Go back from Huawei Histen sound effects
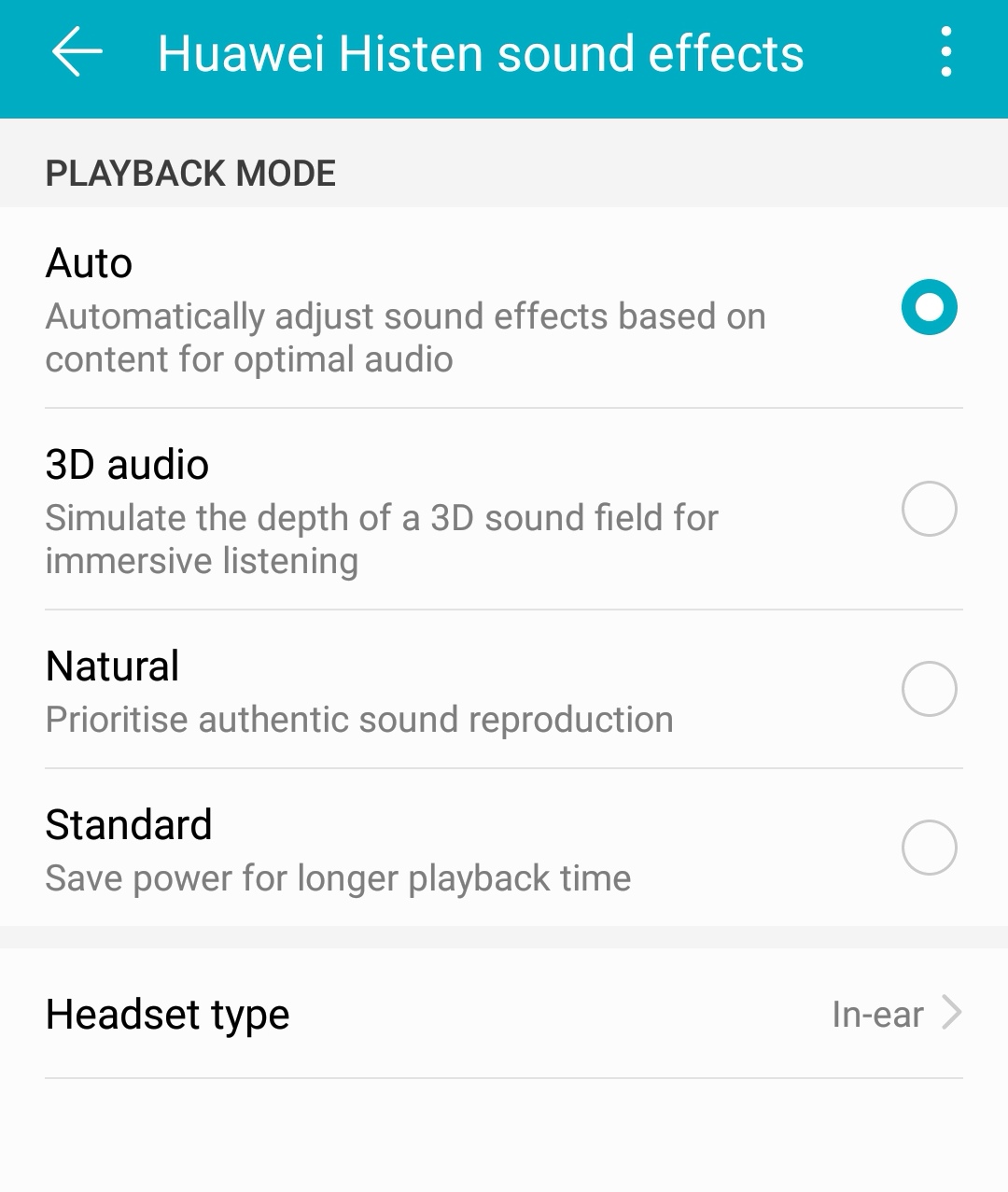 77,52
